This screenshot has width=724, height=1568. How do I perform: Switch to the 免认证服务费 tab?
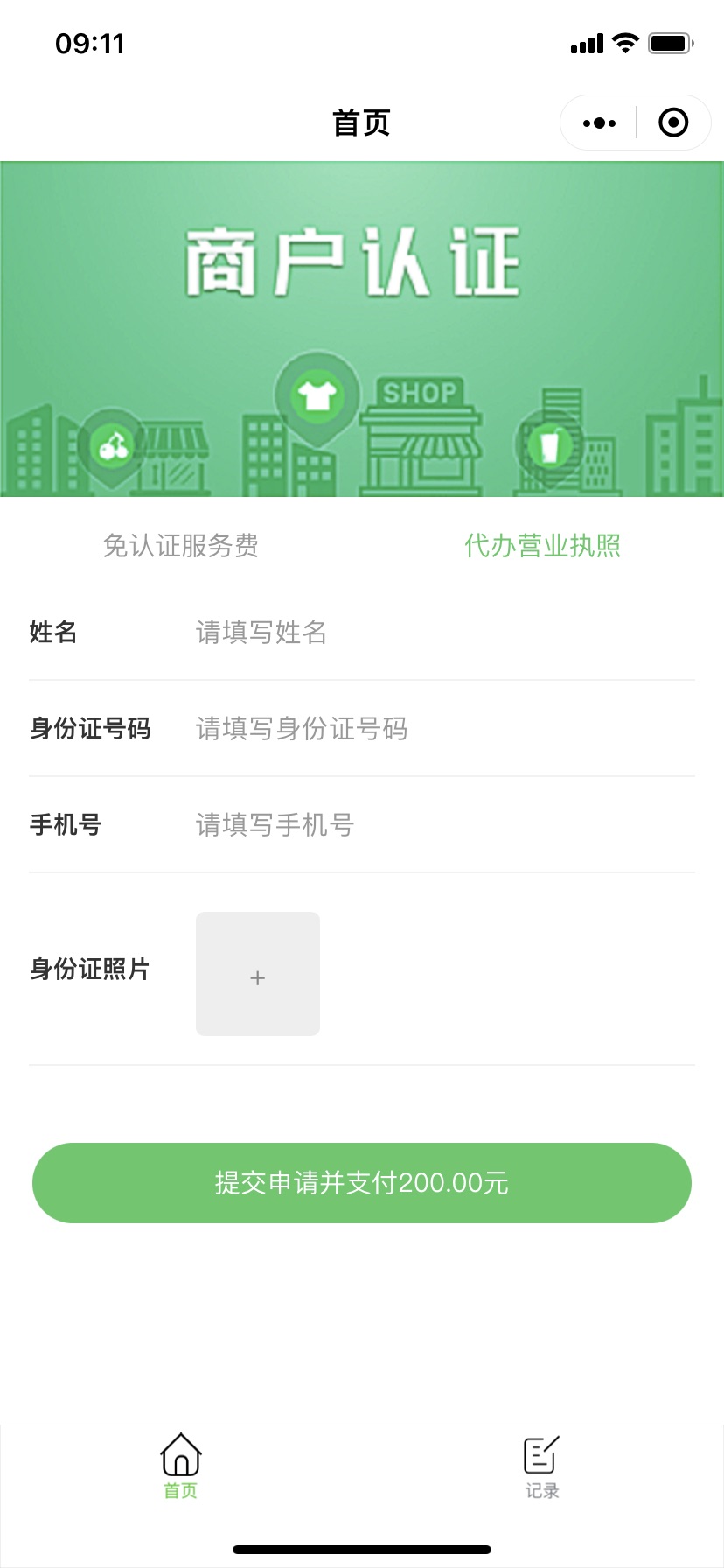[x=181, y=546]
